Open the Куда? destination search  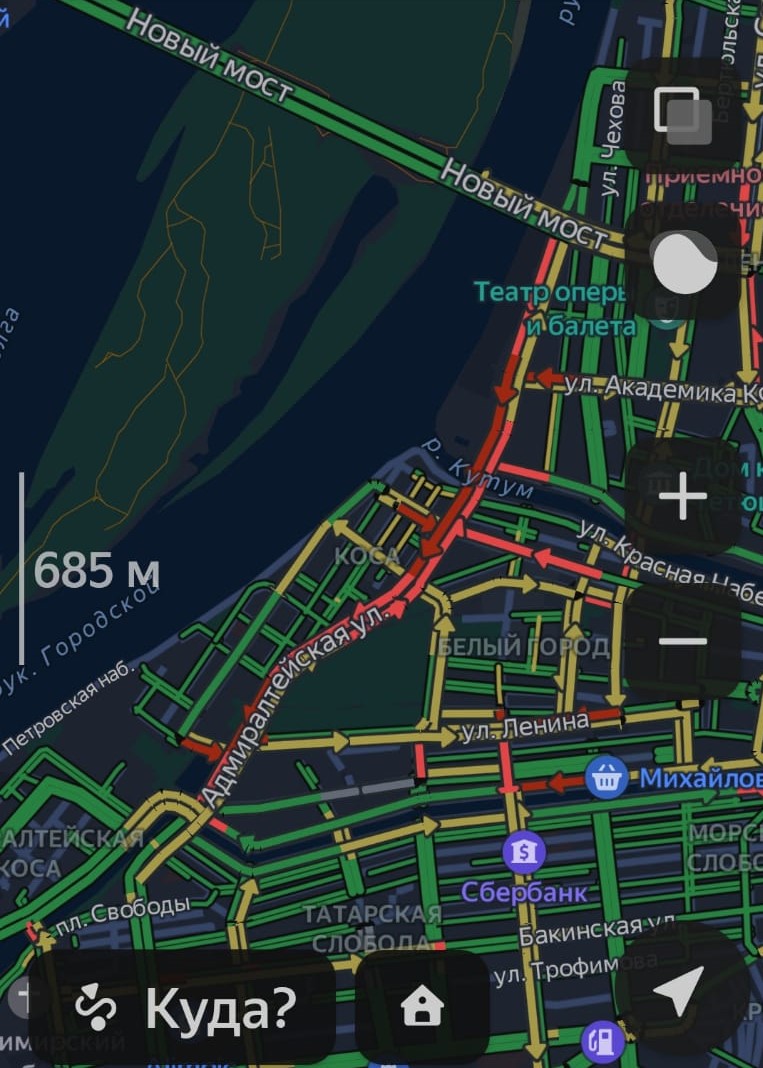(x=186, y=1008)
